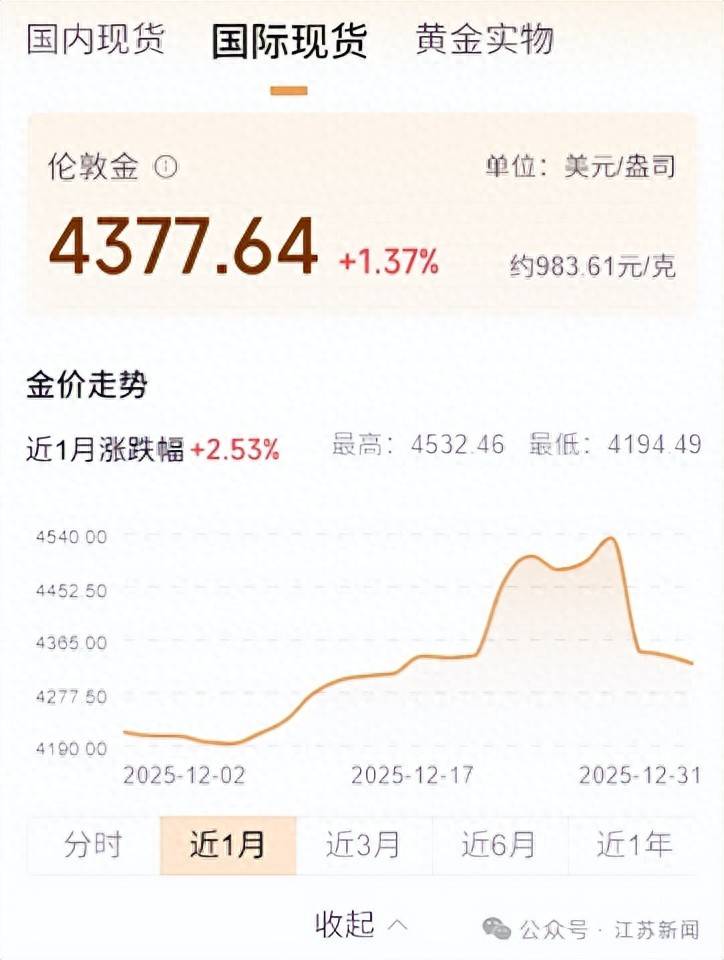Switch chart to 近3月

pos(363,846)
